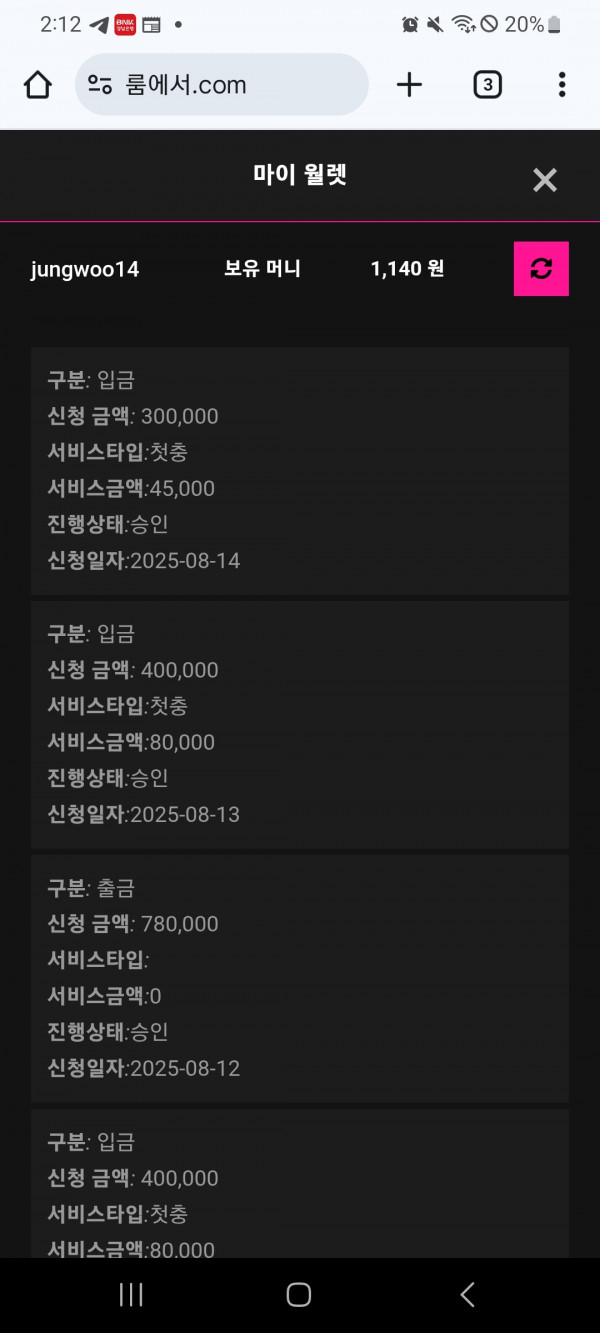Open a new browser tab
The height and width of the screenshot is (1333, 600).
[x=409, y=85]
